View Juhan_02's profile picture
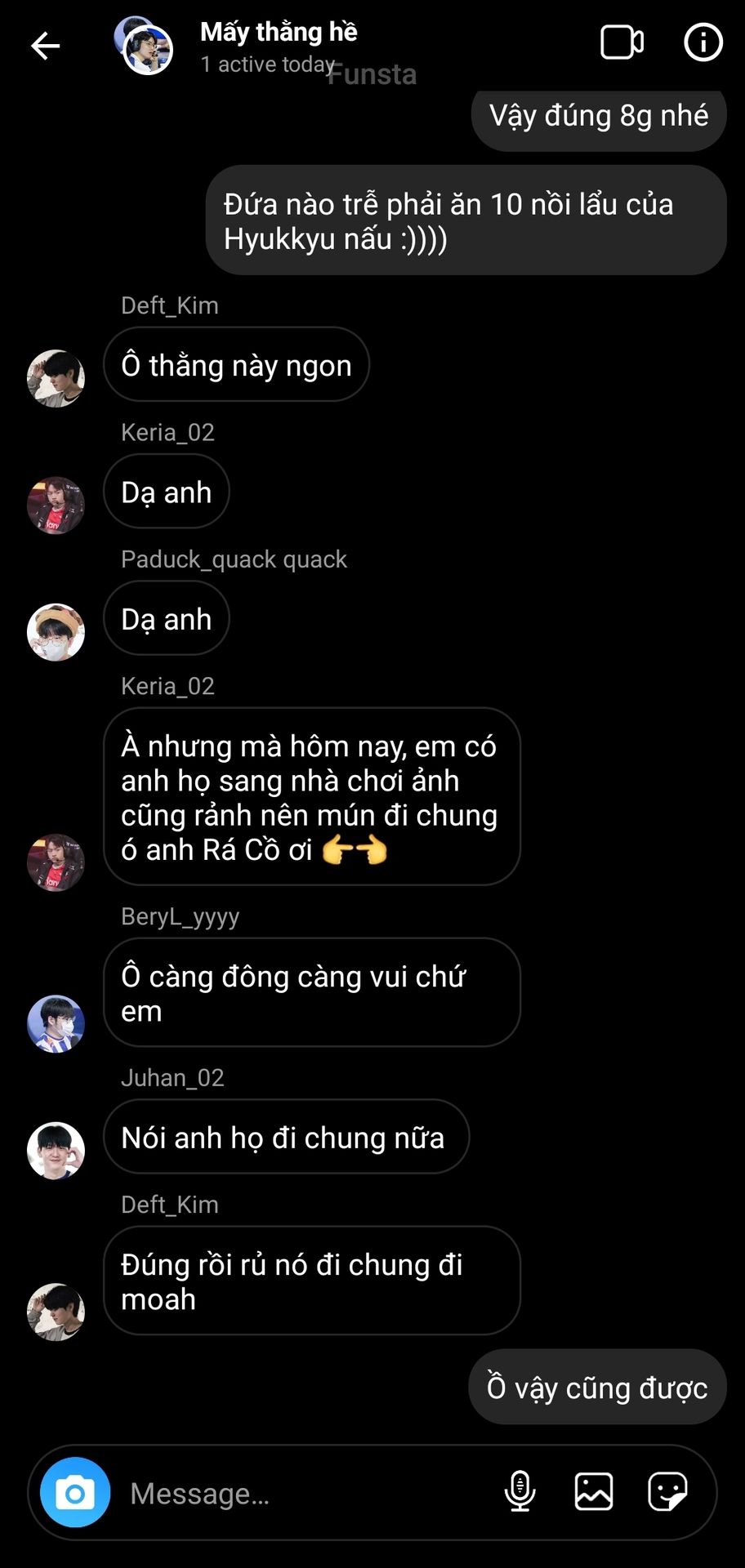 [x=56, y=1150]
